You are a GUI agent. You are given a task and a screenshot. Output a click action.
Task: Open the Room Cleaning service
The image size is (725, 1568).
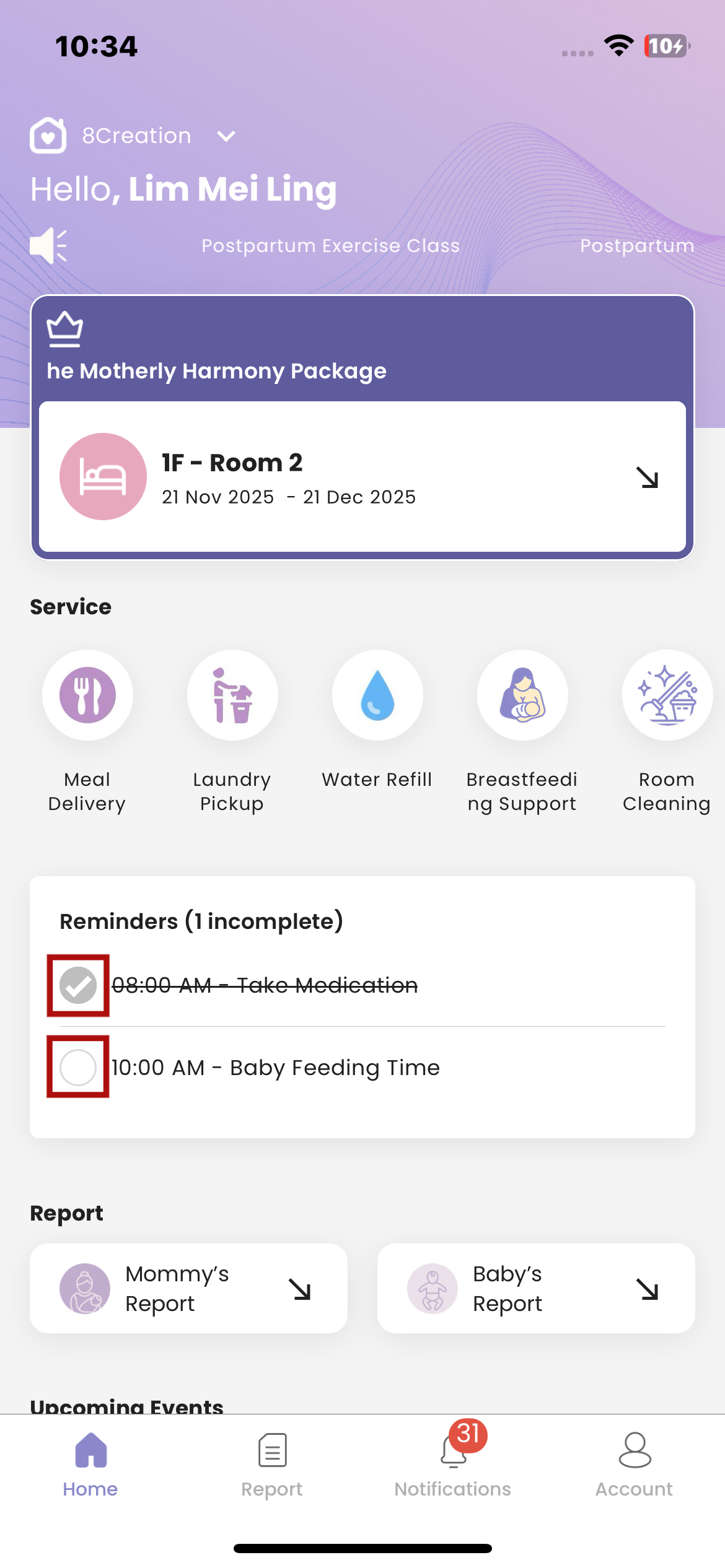(x=667, y=695)
